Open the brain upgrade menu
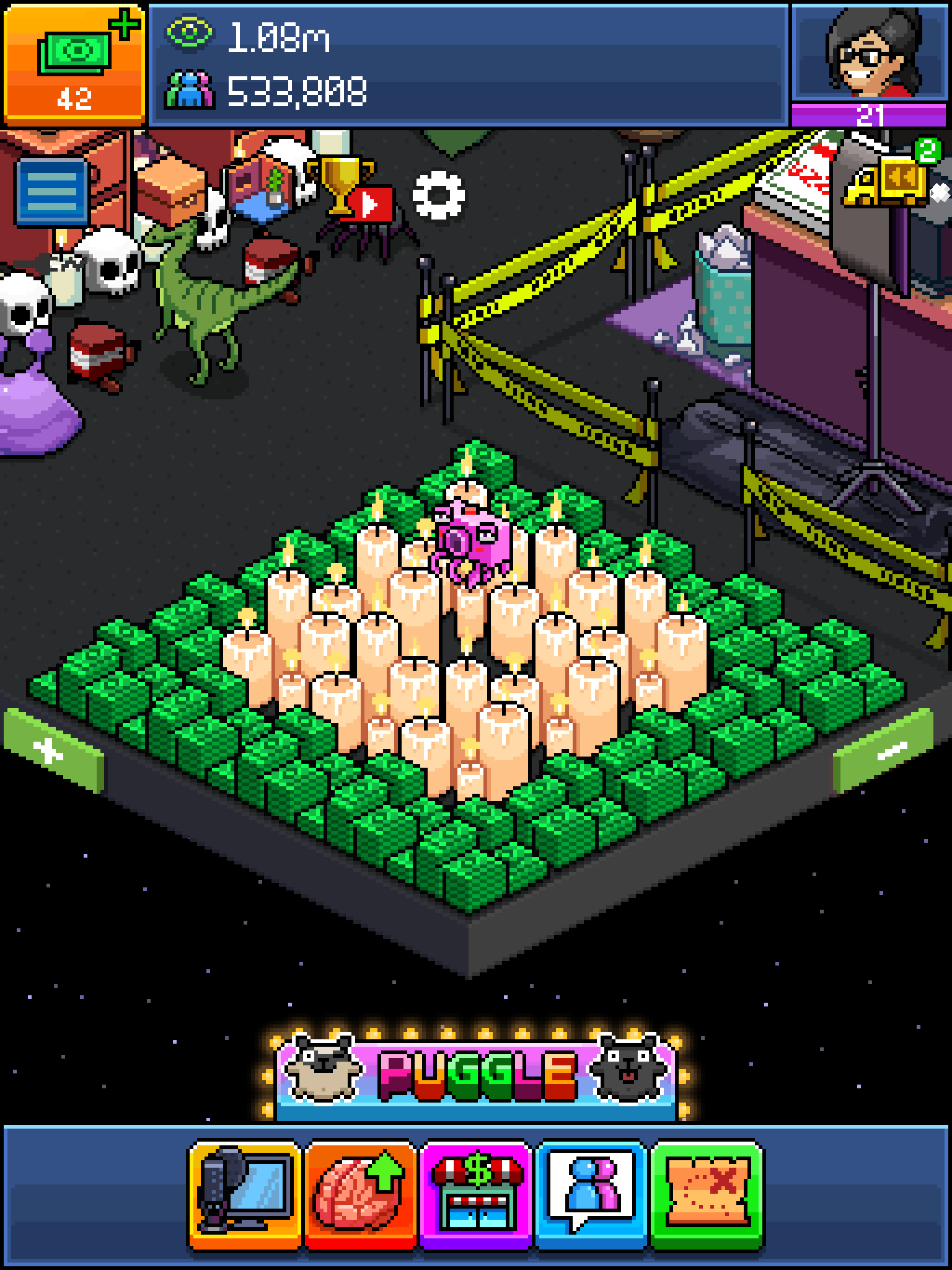The height and width of the screenshot is (1270, 952). tap(359, 1195)
